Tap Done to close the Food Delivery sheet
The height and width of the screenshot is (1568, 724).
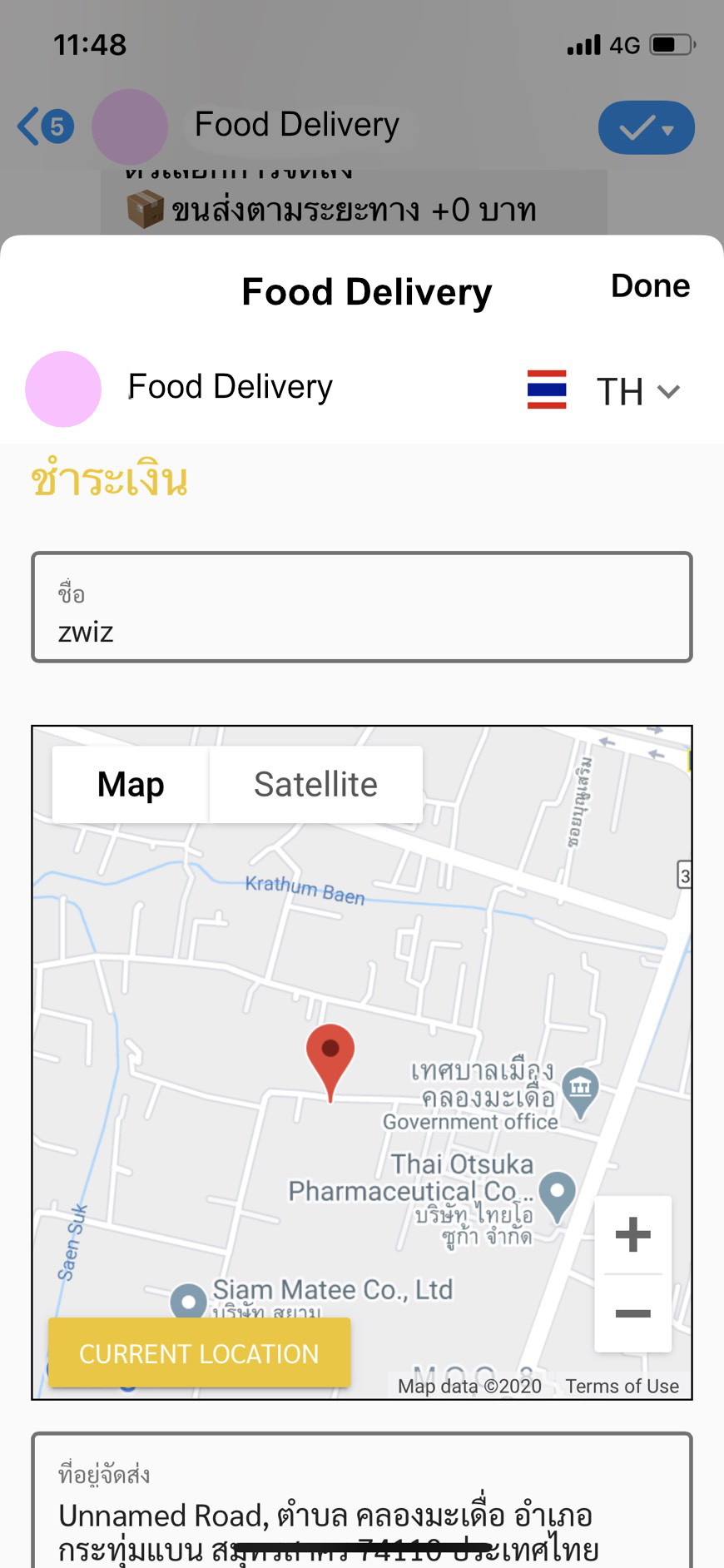(650, 285)
